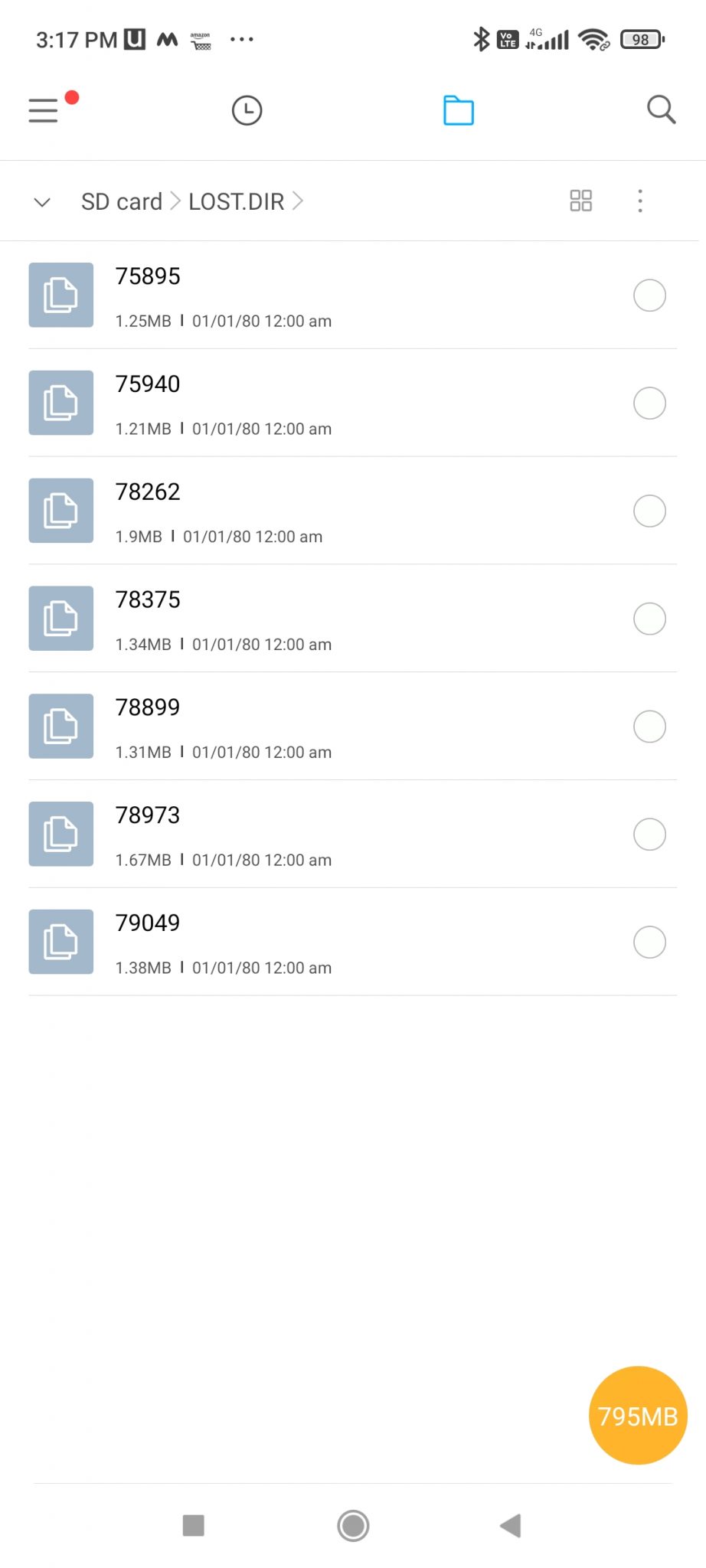Tap the 795MB storage cleaner bubble

(x=637, y=1416)
